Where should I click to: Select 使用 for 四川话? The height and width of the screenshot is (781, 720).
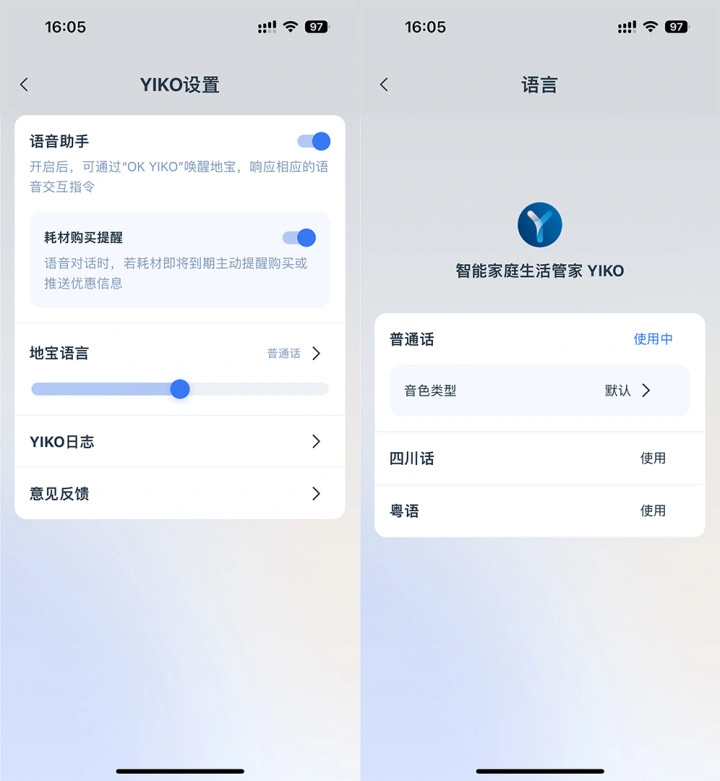point(653,458)
